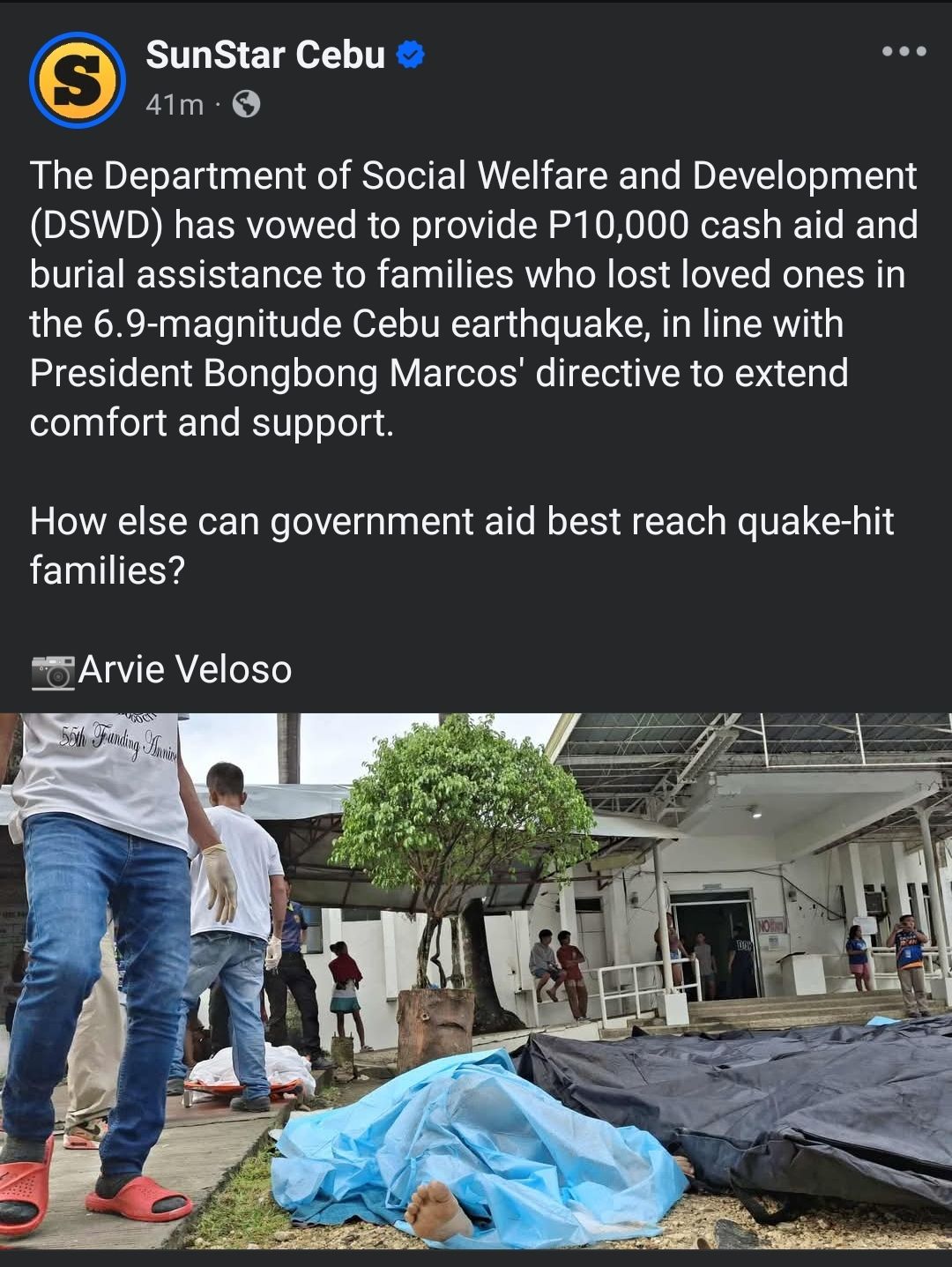
Task: Open SunStar Cebu profile picture
Action: click(x=78, y=80)
